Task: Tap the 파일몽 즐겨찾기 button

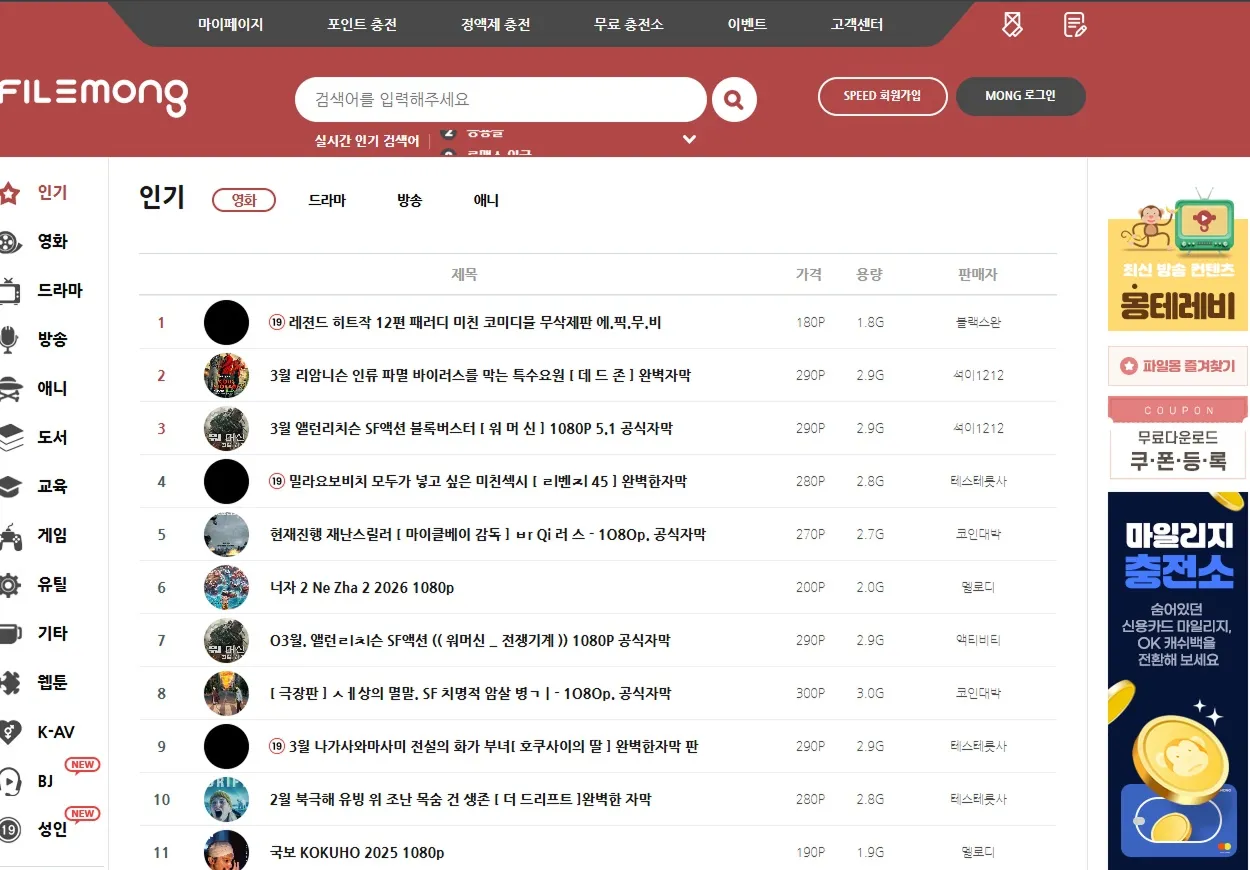Action: click(1177, 366)
